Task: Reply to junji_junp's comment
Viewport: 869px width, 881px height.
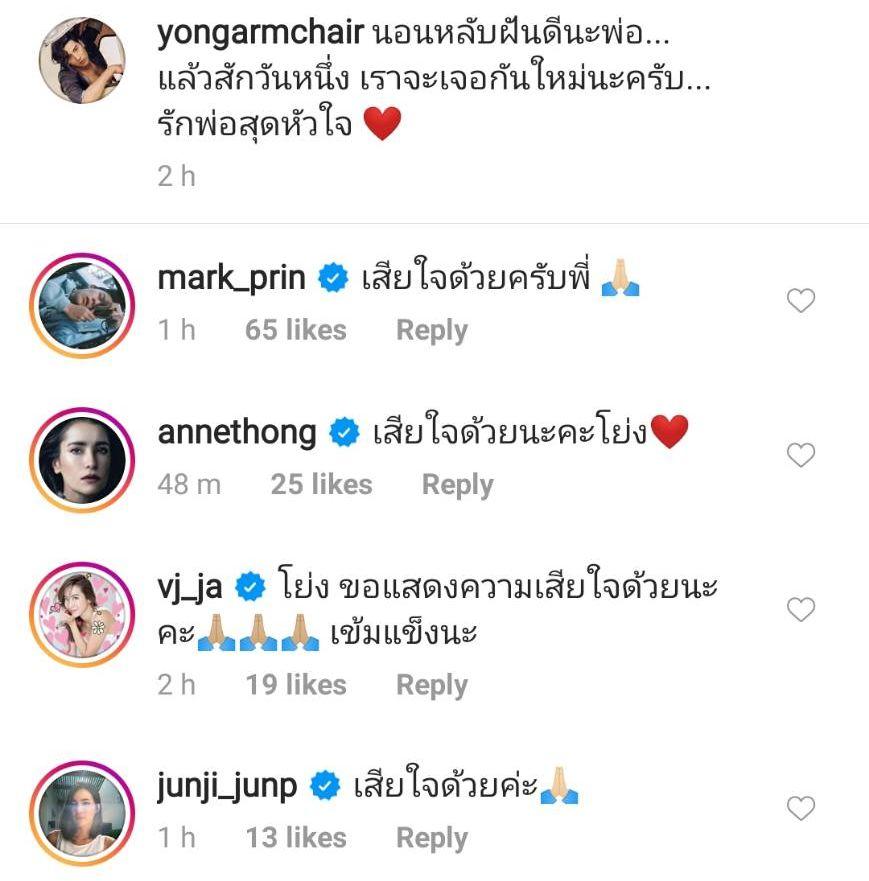Action: (x=431, y=838)
